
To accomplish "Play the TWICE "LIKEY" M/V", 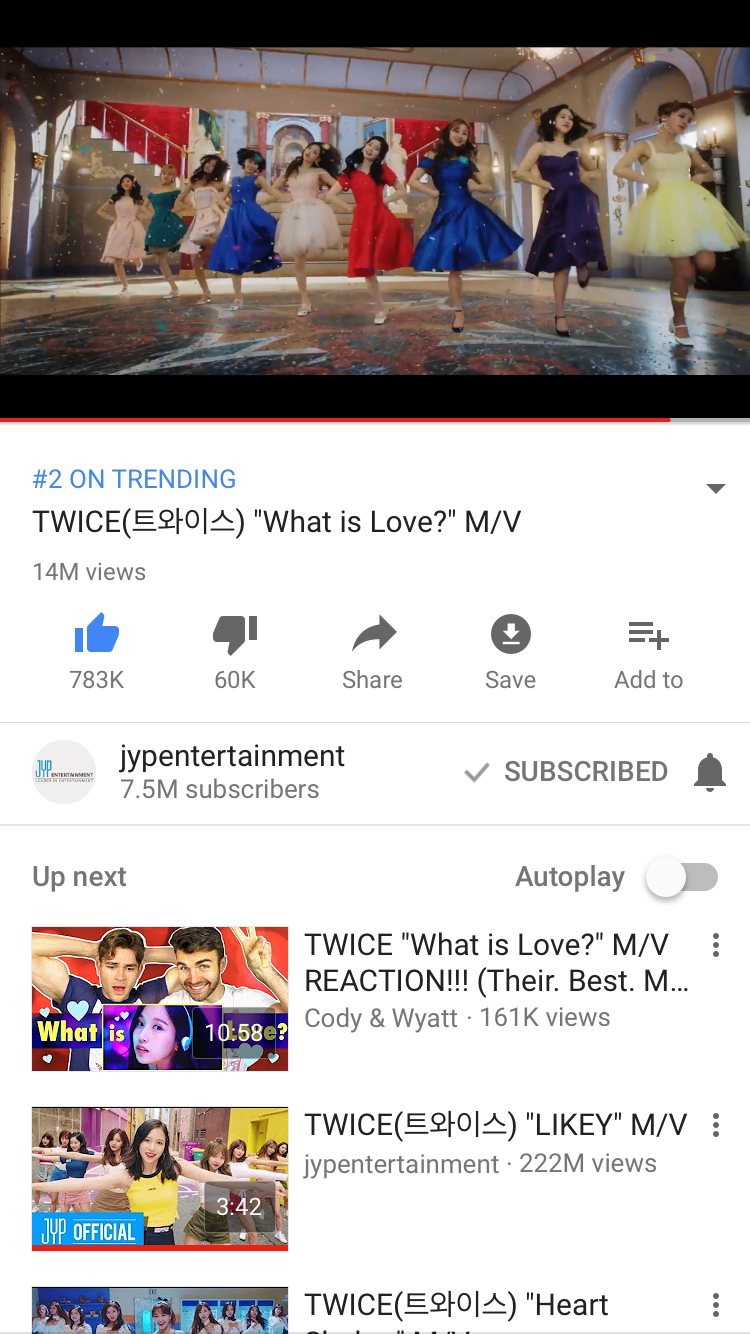I will click(160, 1178).
